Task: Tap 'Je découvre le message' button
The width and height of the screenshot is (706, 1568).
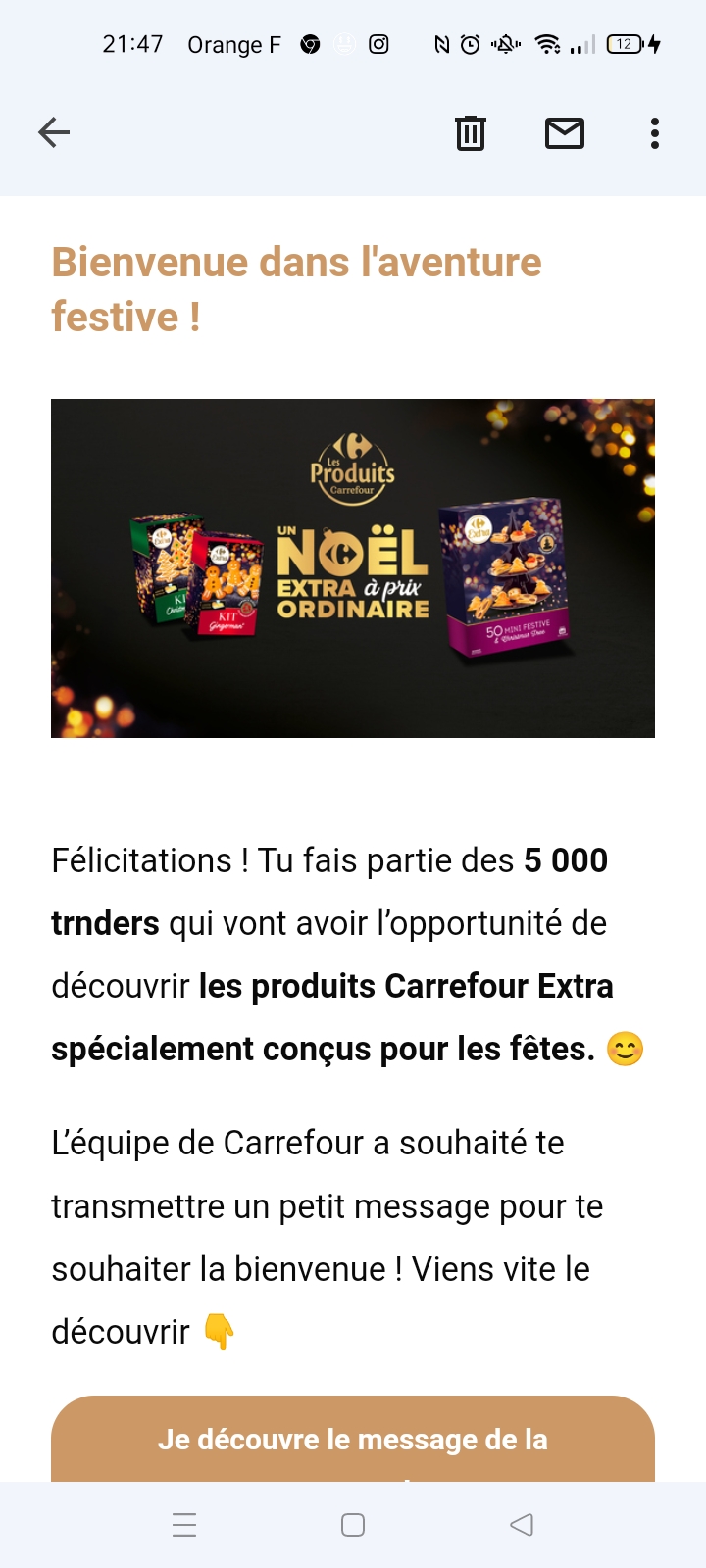Action: pyautogui.click(x=353, y=1441)
